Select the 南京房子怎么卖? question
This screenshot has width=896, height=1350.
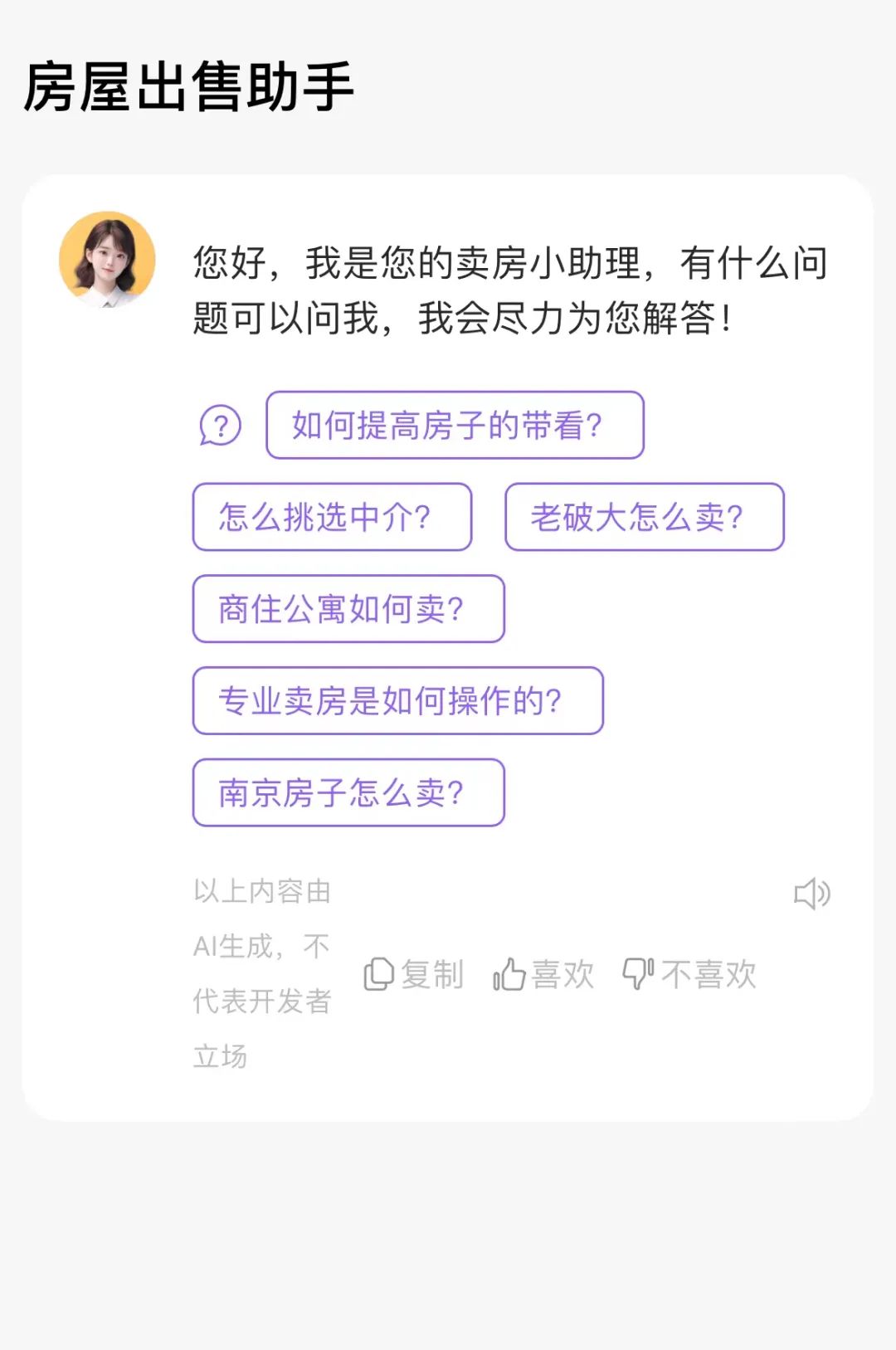click(x=348, y=793)
